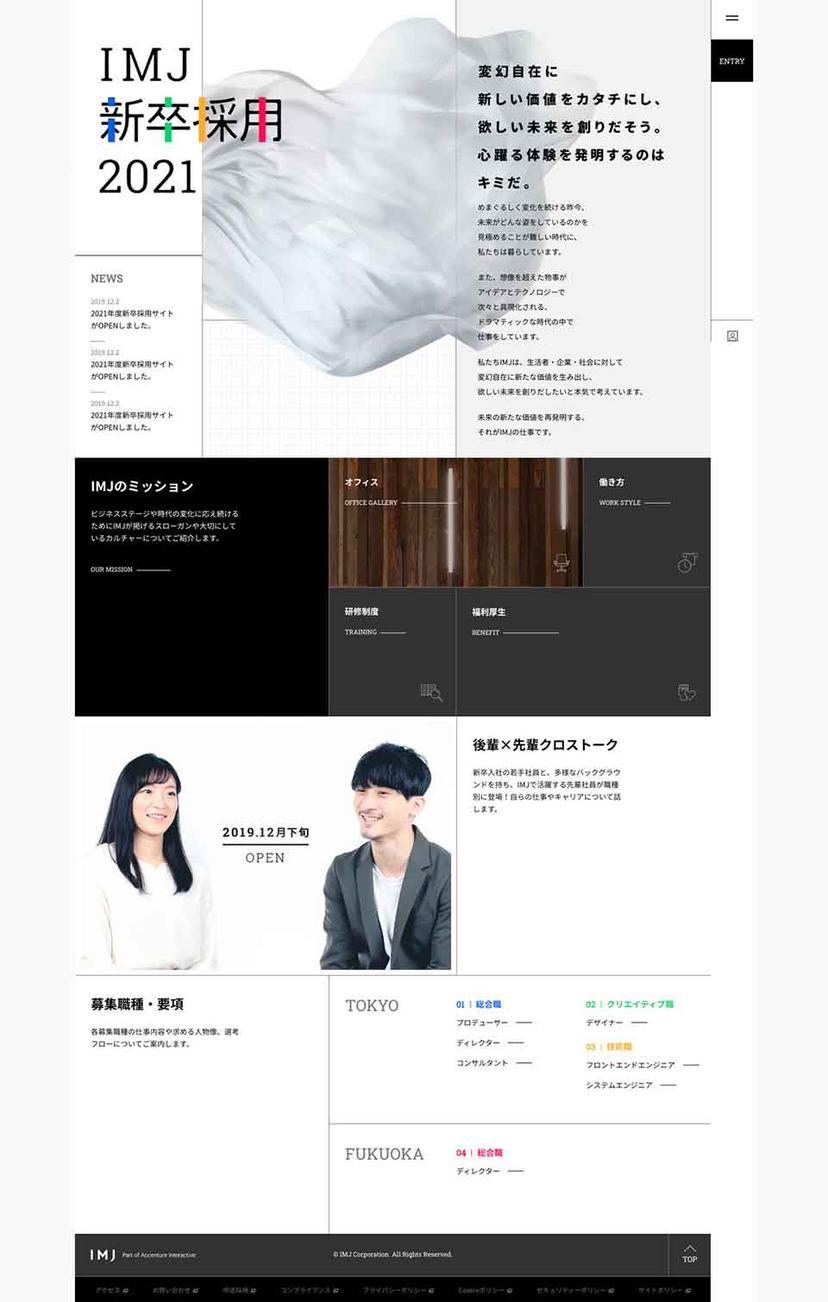The width and height of the screenshot is (828, 1302).
Task: Open the first news item about site opening
Action: click(132, 319)
